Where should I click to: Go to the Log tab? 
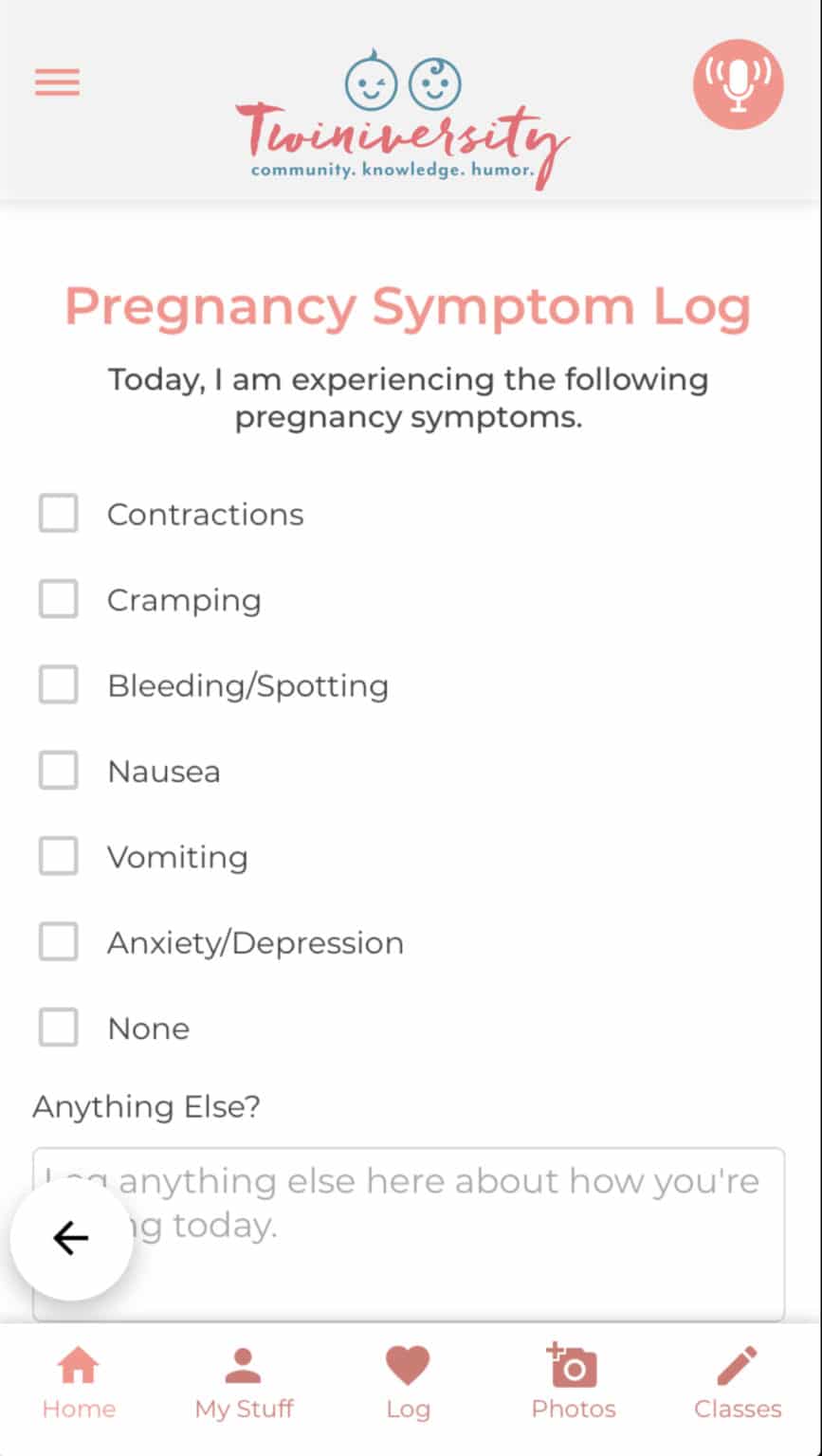click(408, 1384)
